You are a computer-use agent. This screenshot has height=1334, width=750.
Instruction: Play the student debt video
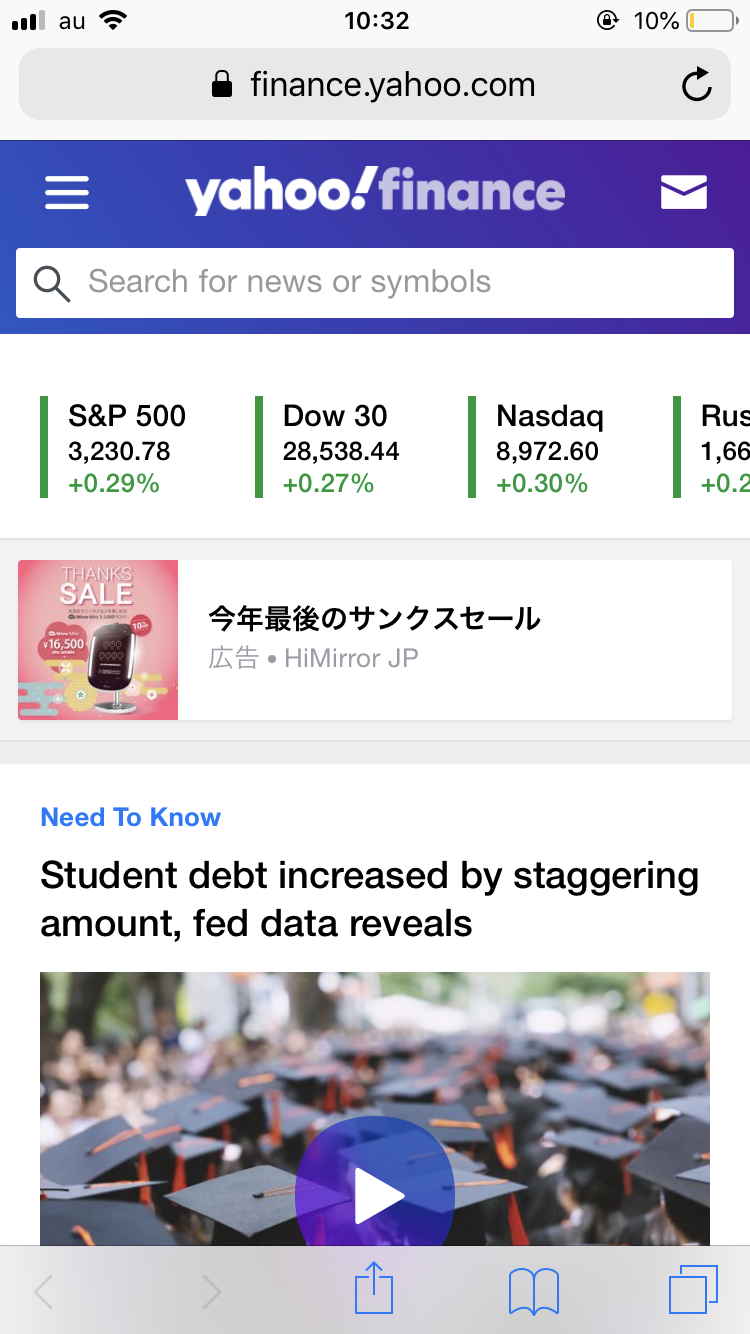click(375, 1193)
